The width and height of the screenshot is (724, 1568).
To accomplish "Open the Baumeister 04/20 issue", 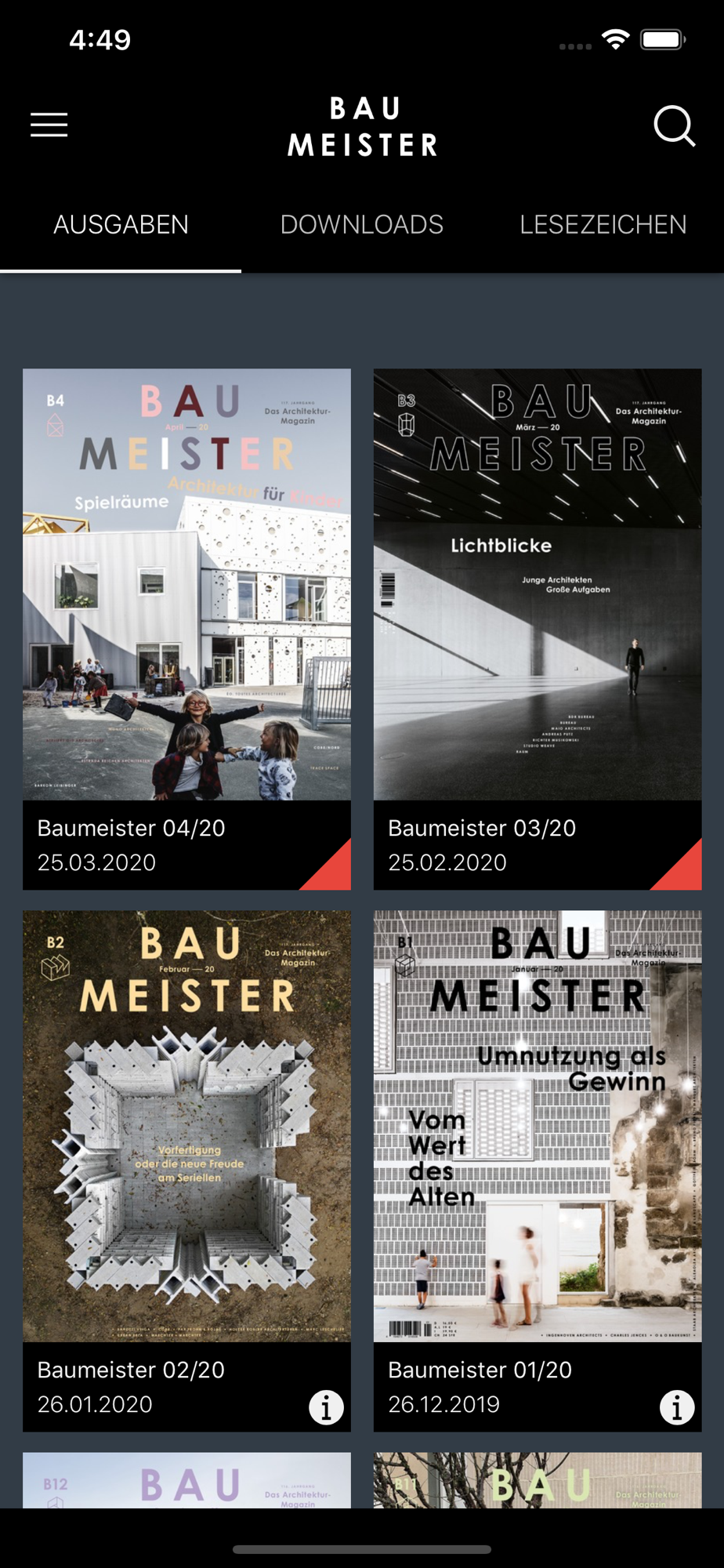I will (186, 584).
